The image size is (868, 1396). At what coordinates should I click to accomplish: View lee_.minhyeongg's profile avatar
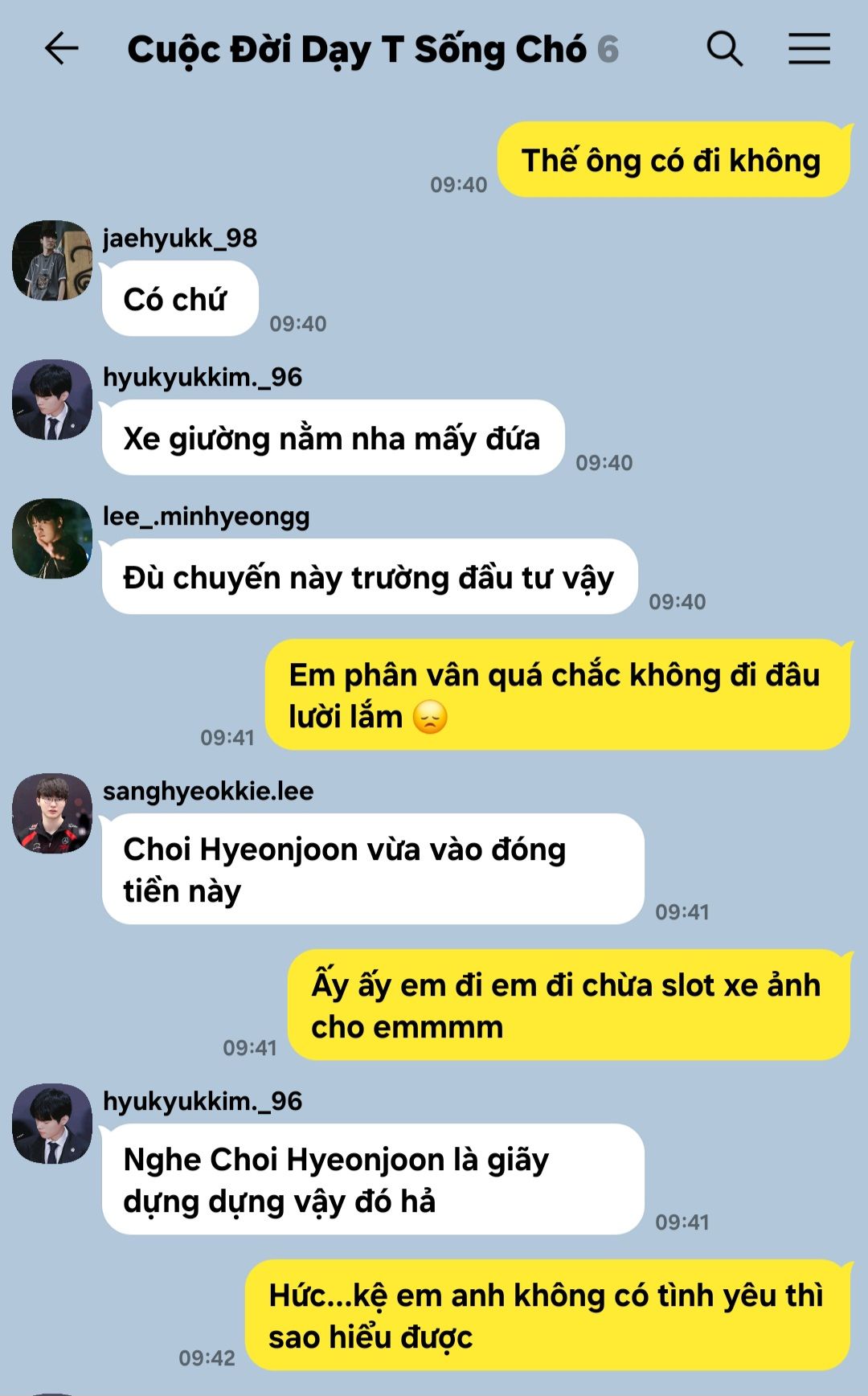[x=52, y=538]
